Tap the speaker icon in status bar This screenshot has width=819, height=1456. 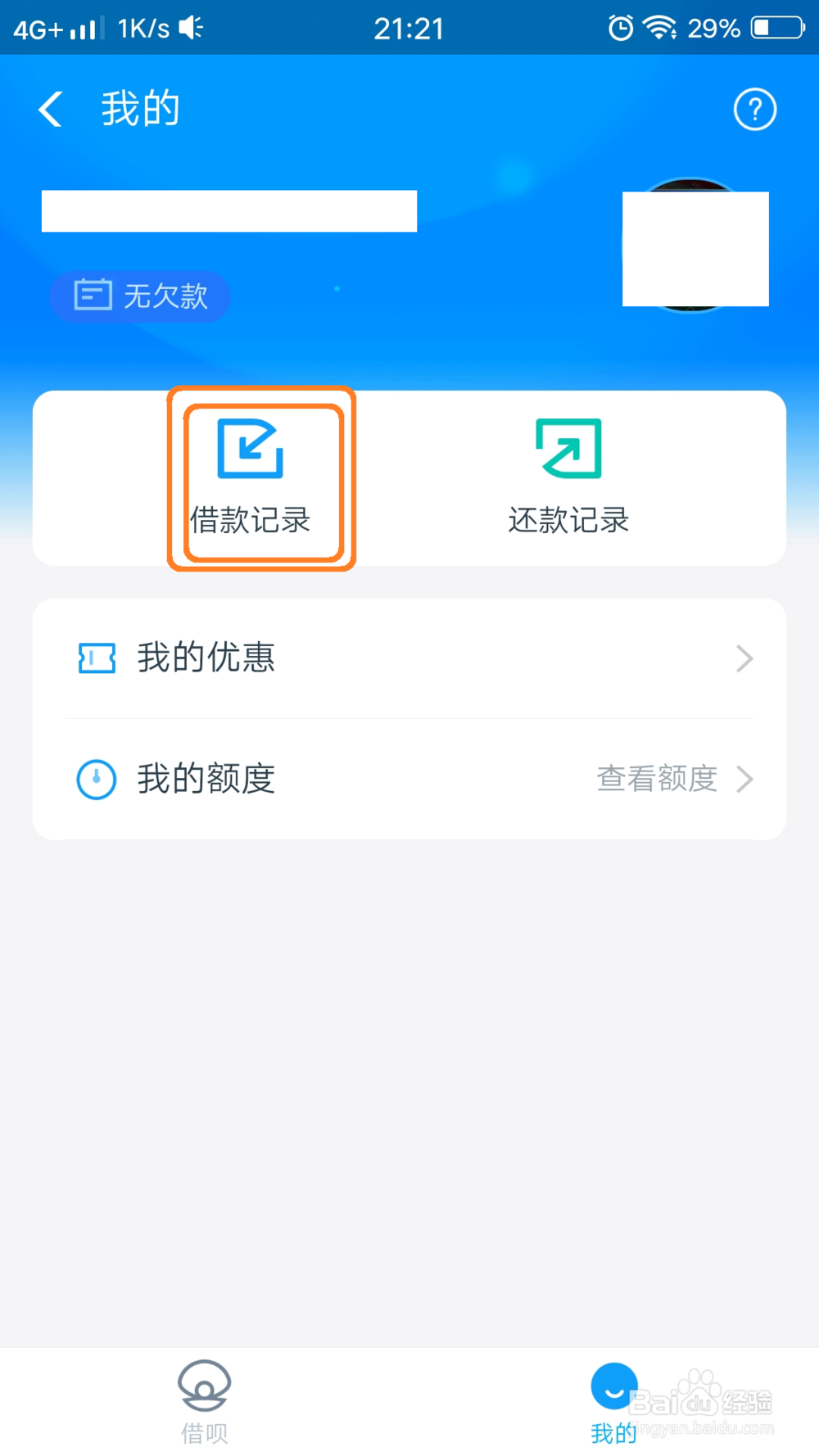coord(190,27)
